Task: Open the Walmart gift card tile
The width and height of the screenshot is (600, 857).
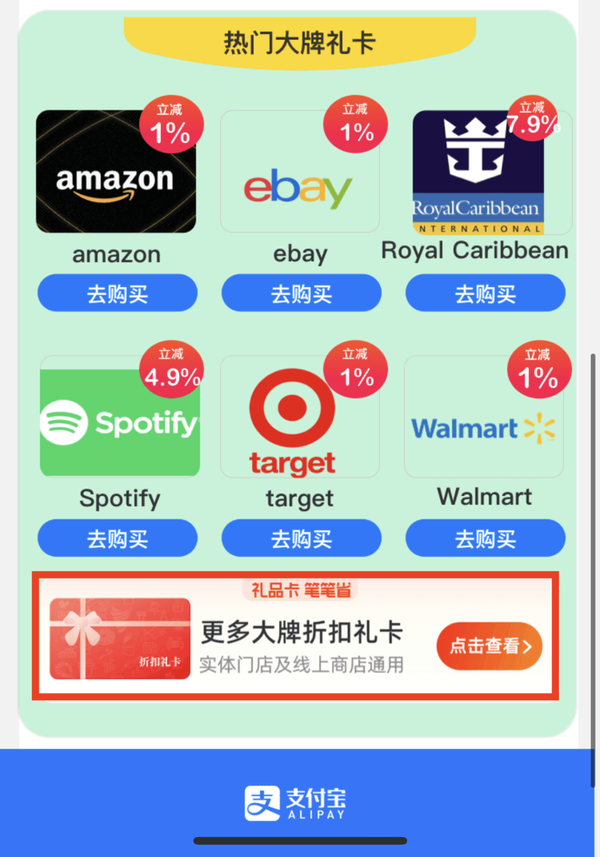Action: coord(483,420)
